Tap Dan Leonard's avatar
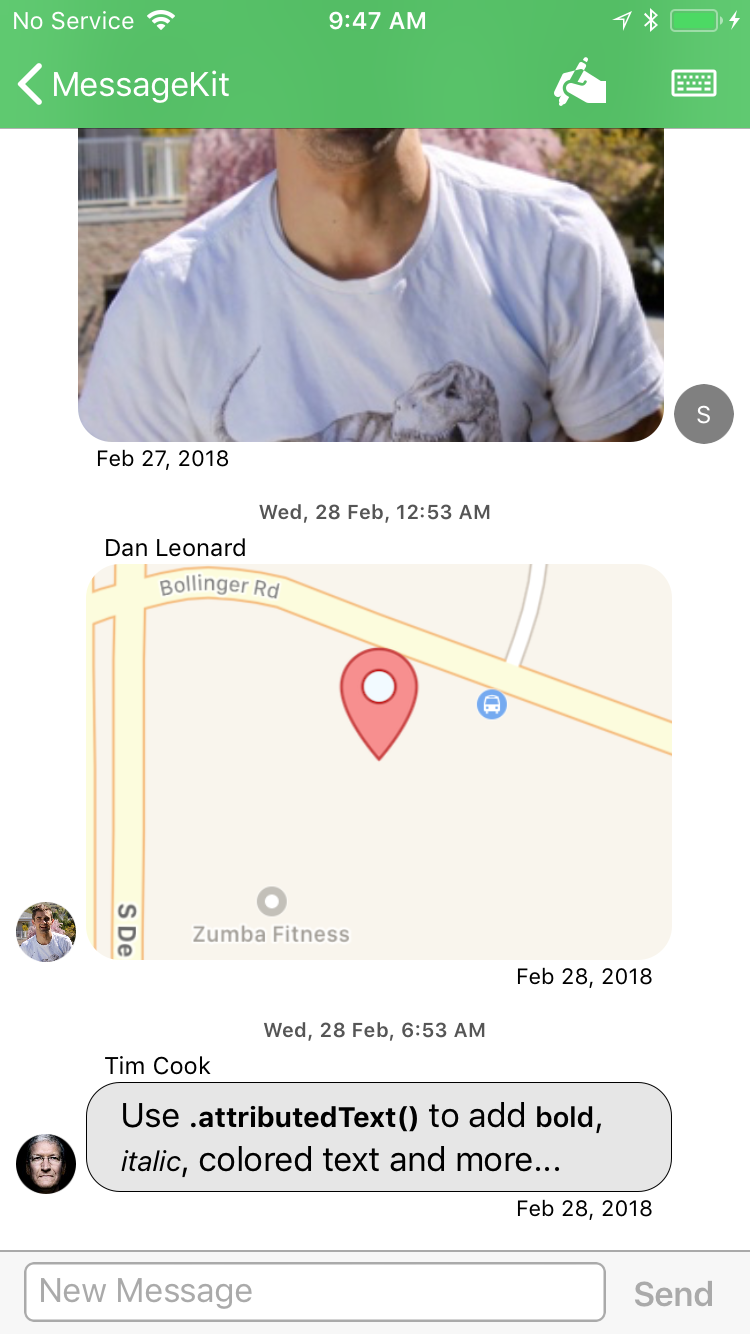The width and height of the screenshot is (750, 1334). tap(46, 932)
